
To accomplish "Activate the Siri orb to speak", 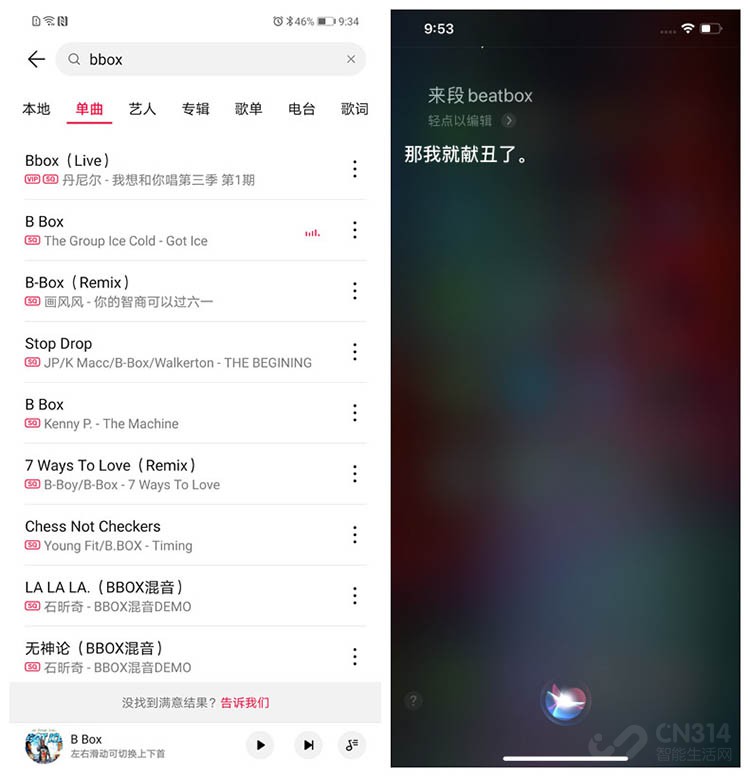I will coord(565,700).
